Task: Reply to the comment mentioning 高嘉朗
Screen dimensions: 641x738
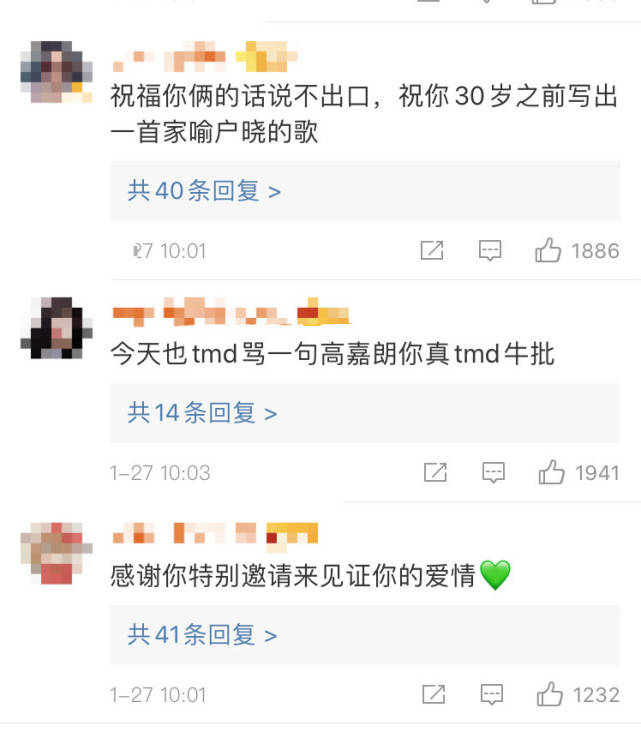Action: [493, 472]
